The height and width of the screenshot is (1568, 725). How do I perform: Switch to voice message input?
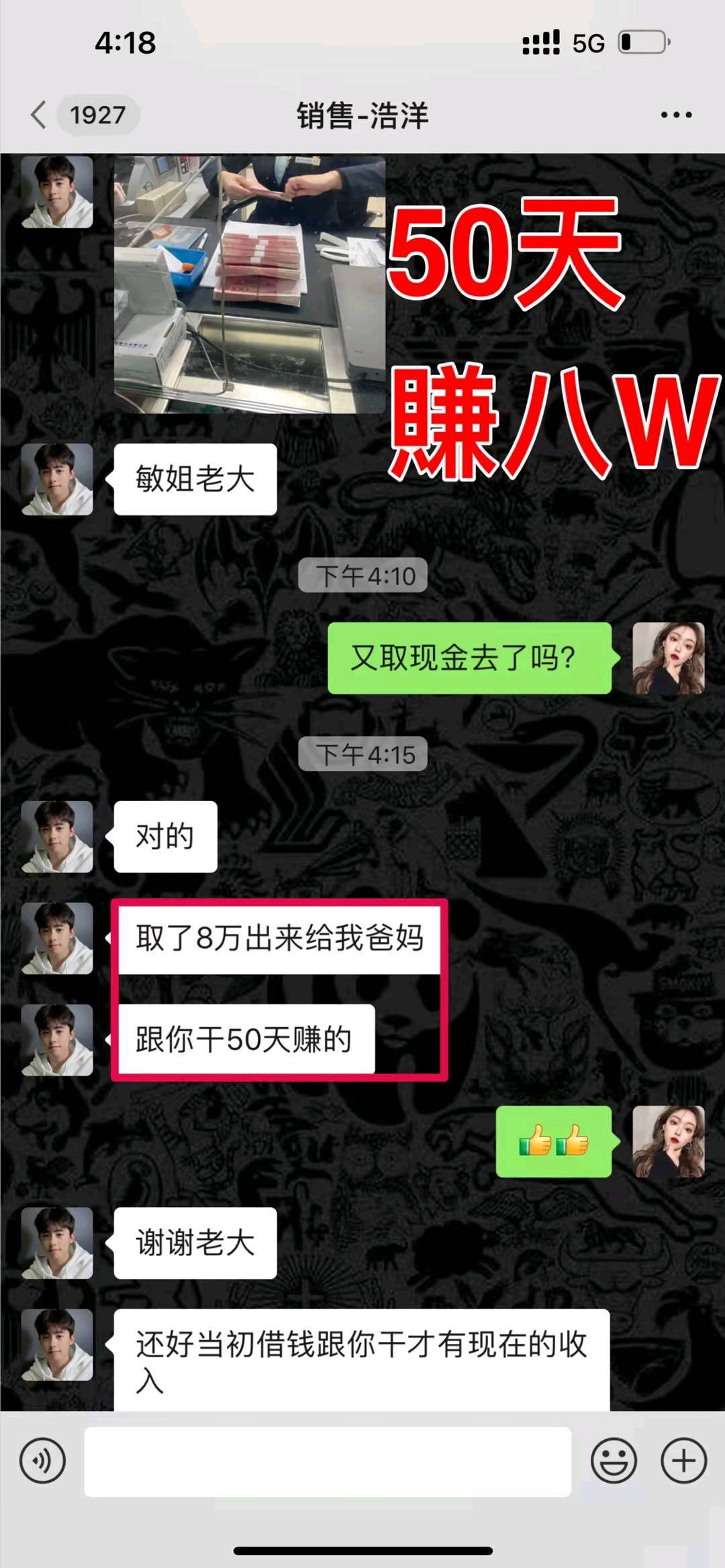pos(42,1461)
